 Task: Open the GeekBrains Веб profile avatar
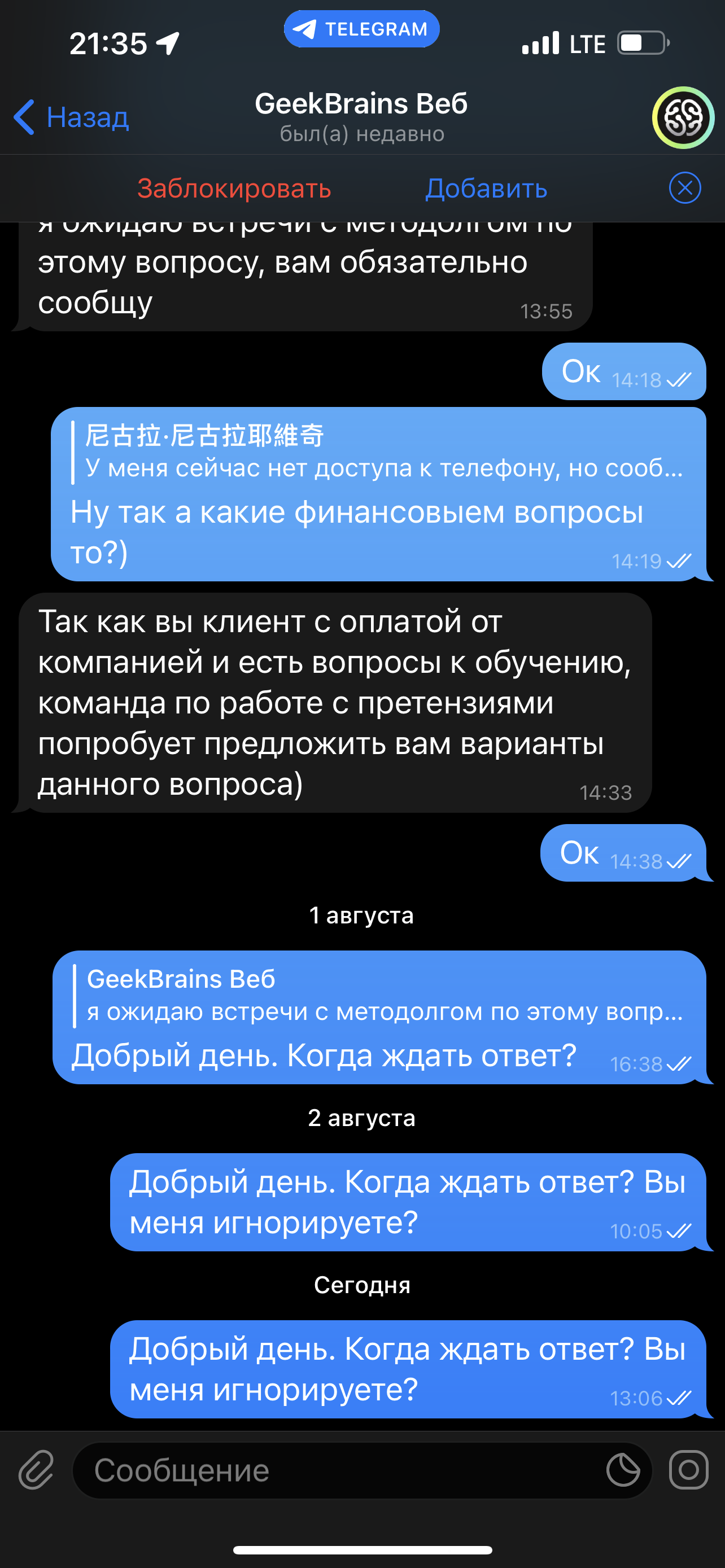683,117
